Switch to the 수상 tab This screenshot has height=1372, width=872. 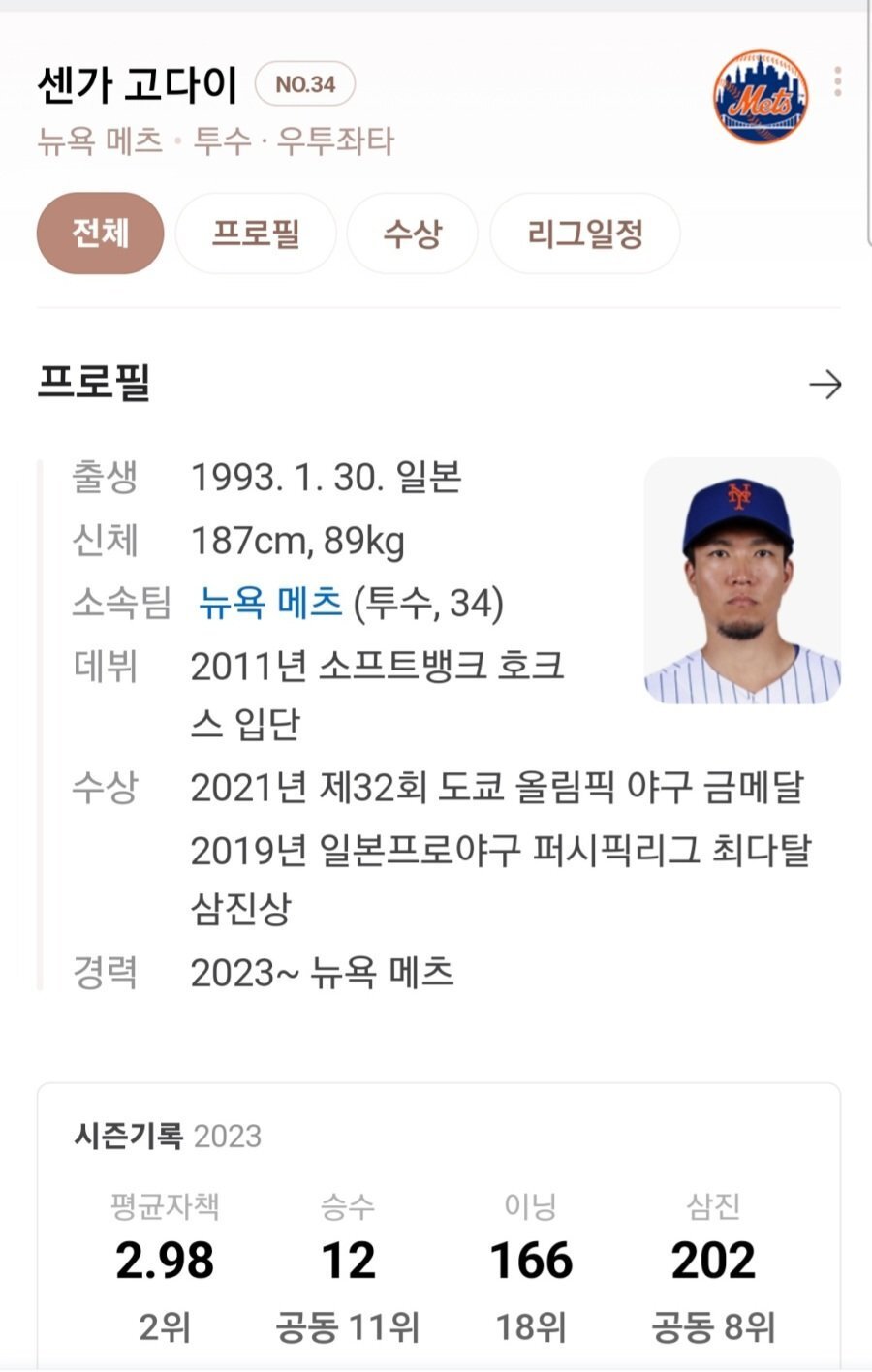[x=412, y=234]
